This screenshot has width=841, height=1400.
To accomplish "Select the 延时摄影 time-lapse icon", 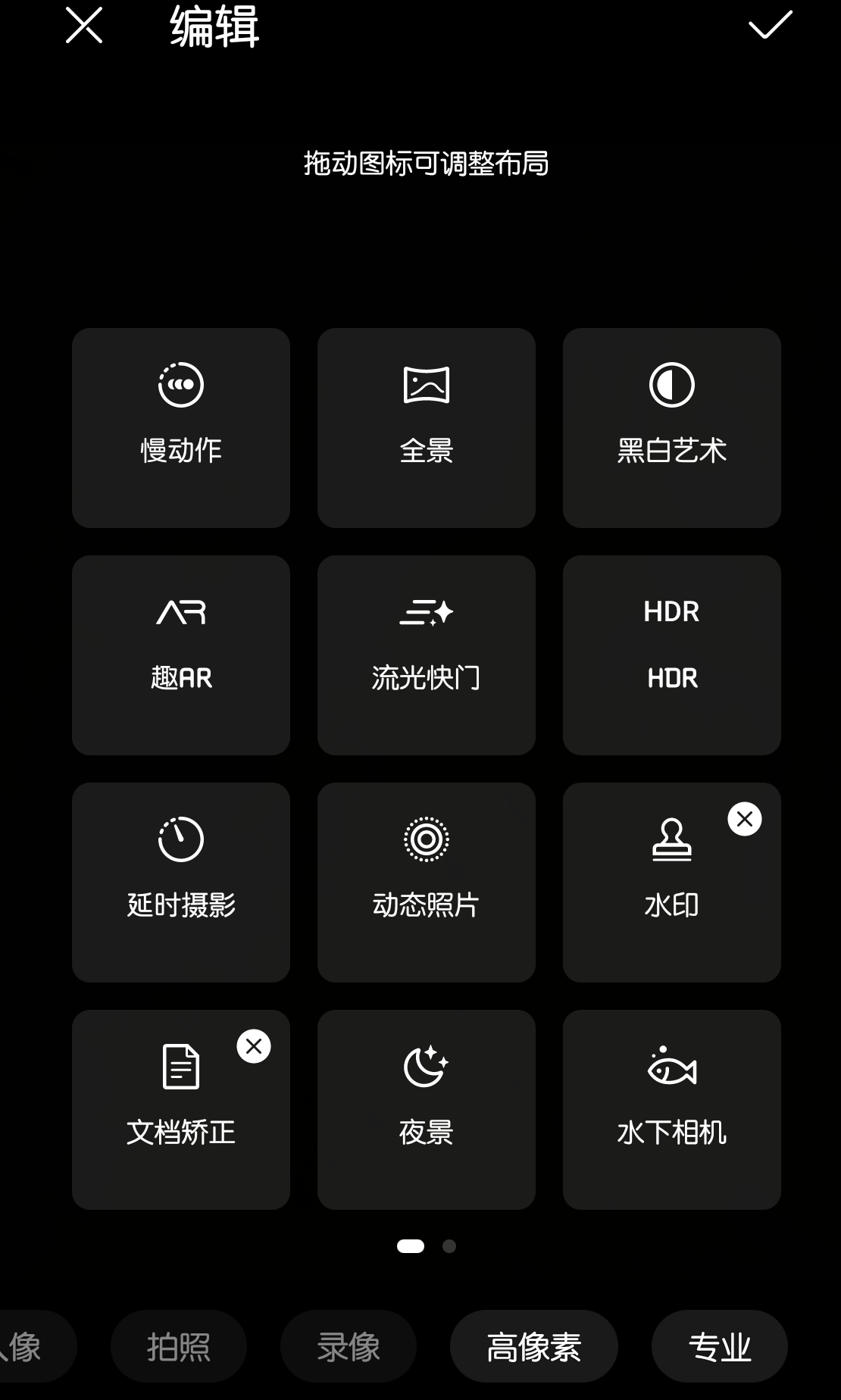I will (x=180, y=882).
